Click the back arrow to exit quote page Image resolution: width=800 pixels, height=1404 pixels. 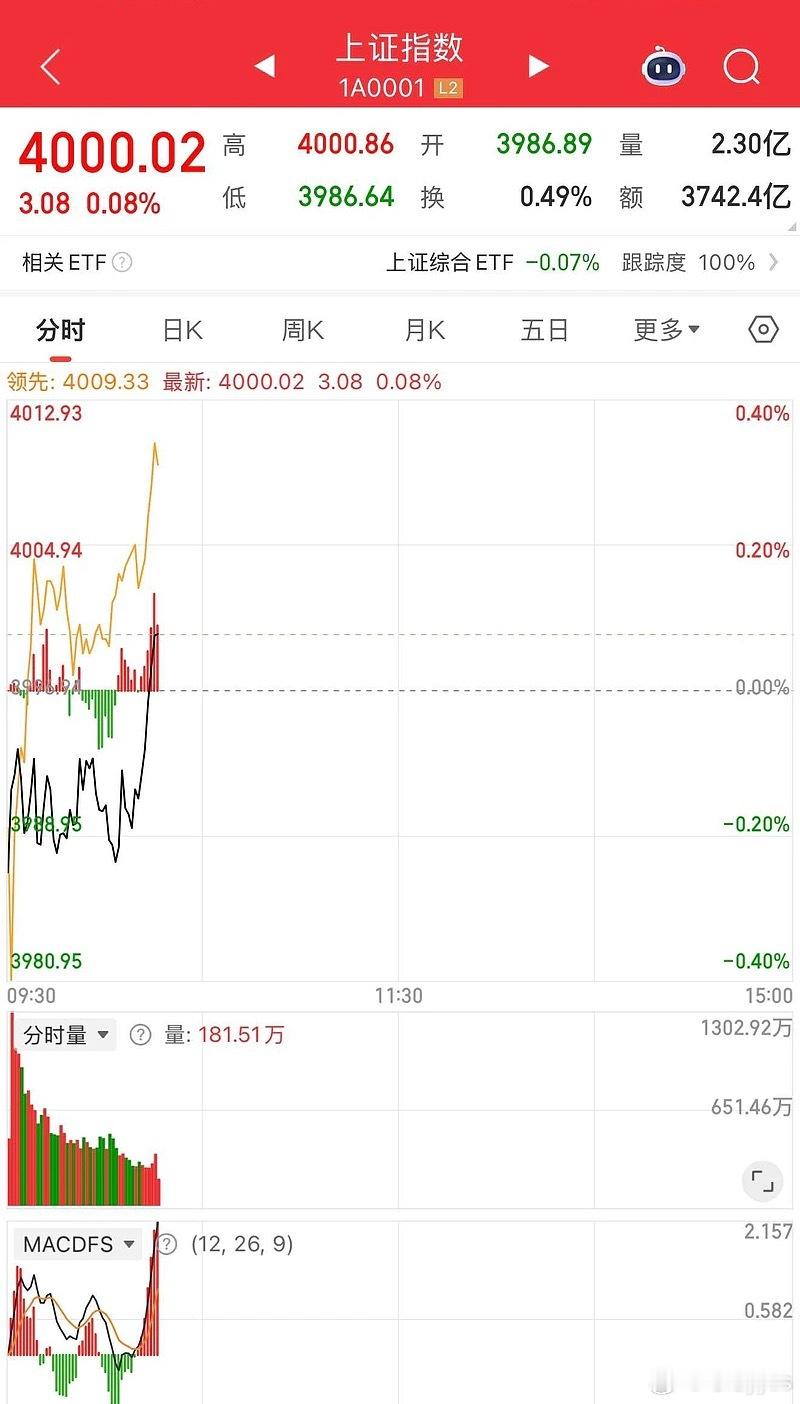[48, 65]
